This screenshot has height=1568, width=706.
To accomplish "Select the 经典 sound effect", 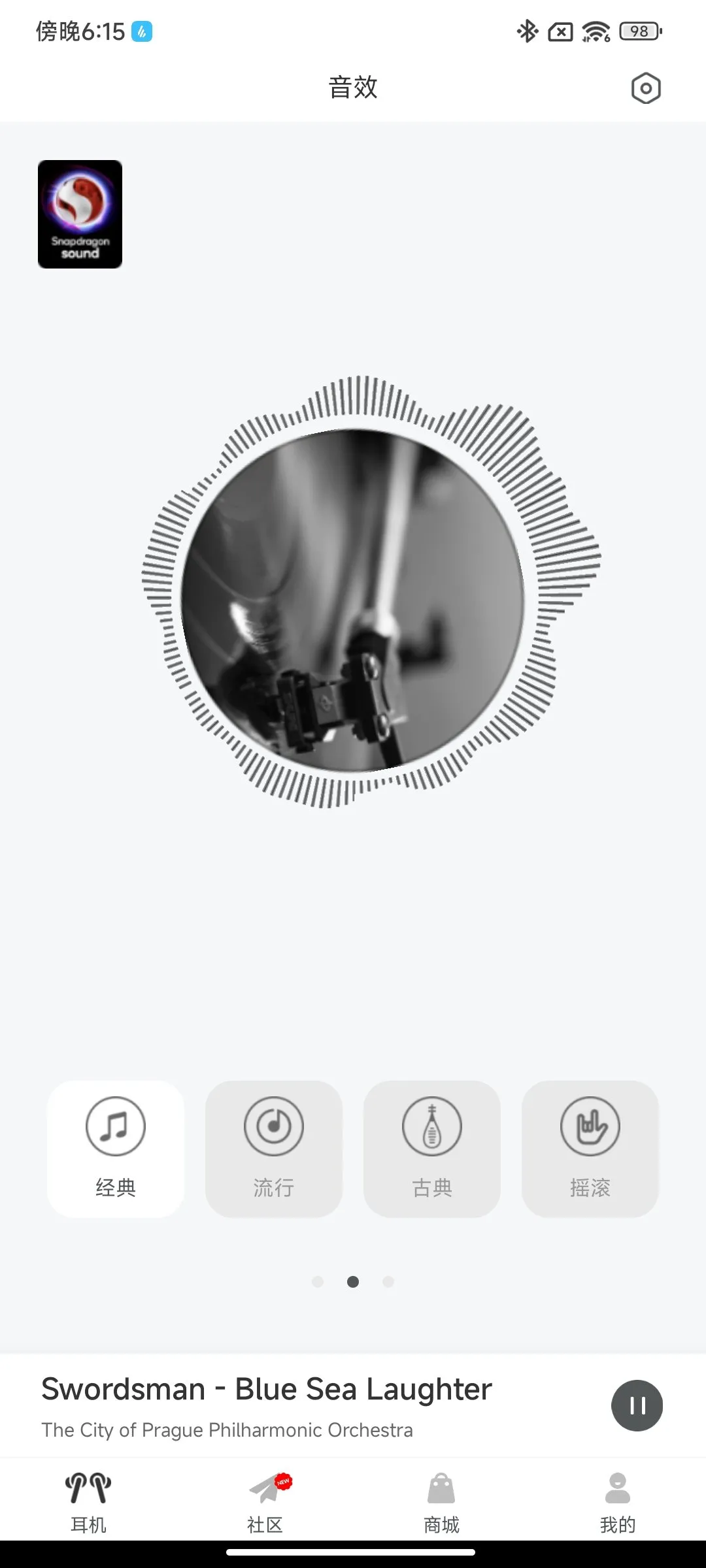I will pyautogui.click(x=116, y=1149).
